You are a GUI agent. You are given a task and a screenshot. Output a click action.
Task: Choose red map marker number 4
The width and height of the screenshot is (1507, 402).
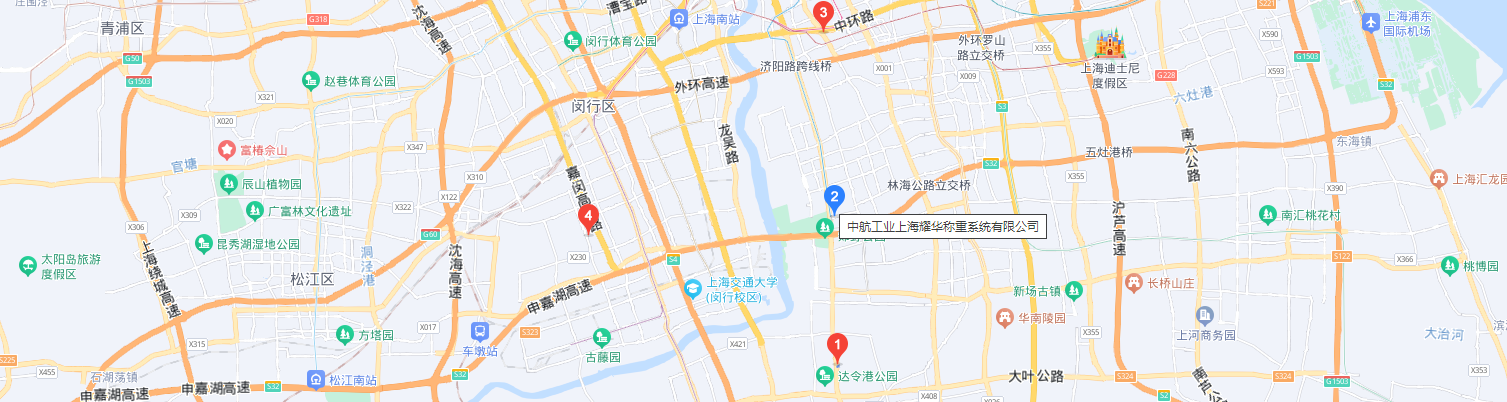tap(590, 216)
